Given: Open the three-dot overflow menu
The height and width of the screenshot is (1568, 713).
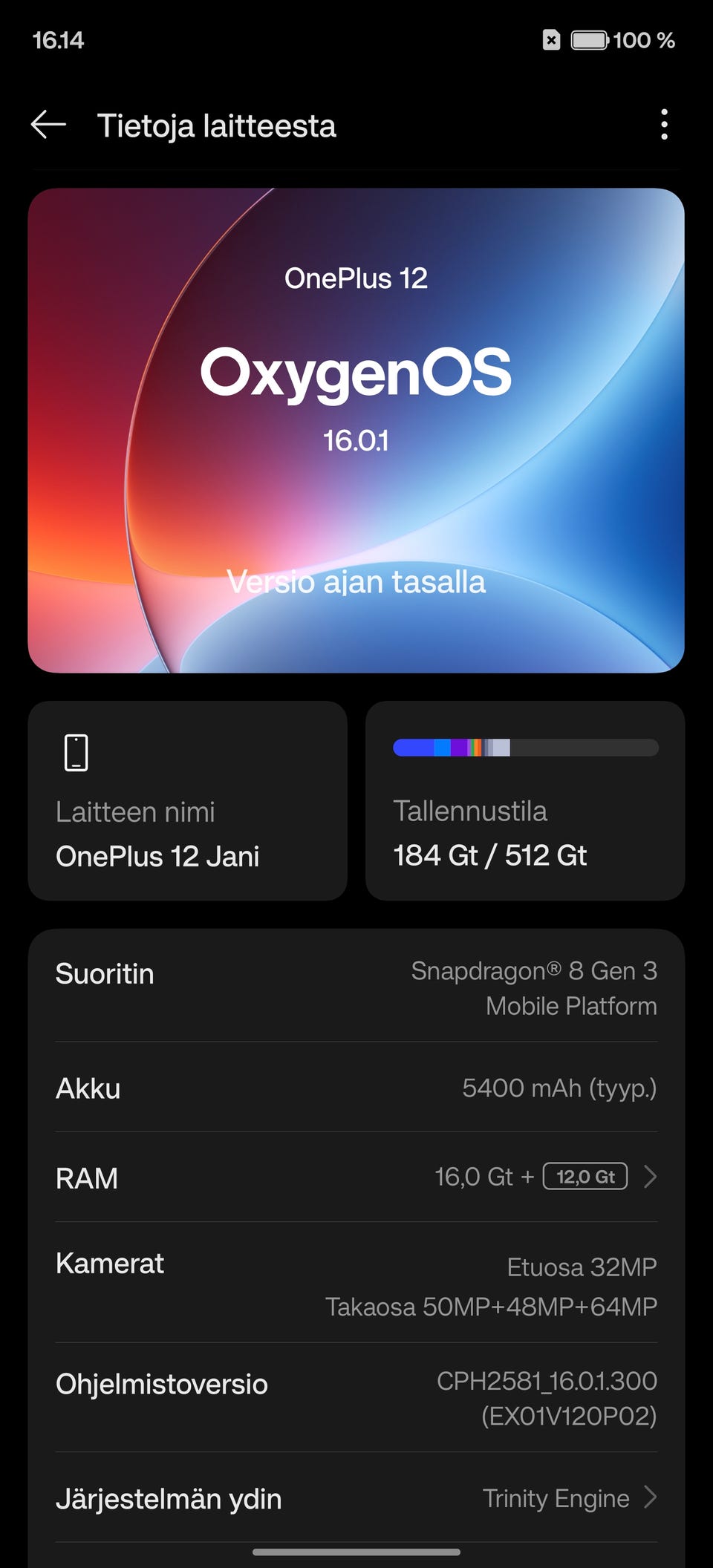Looking at the screenshot, I should pyautogui.click(x=664, y=125).
